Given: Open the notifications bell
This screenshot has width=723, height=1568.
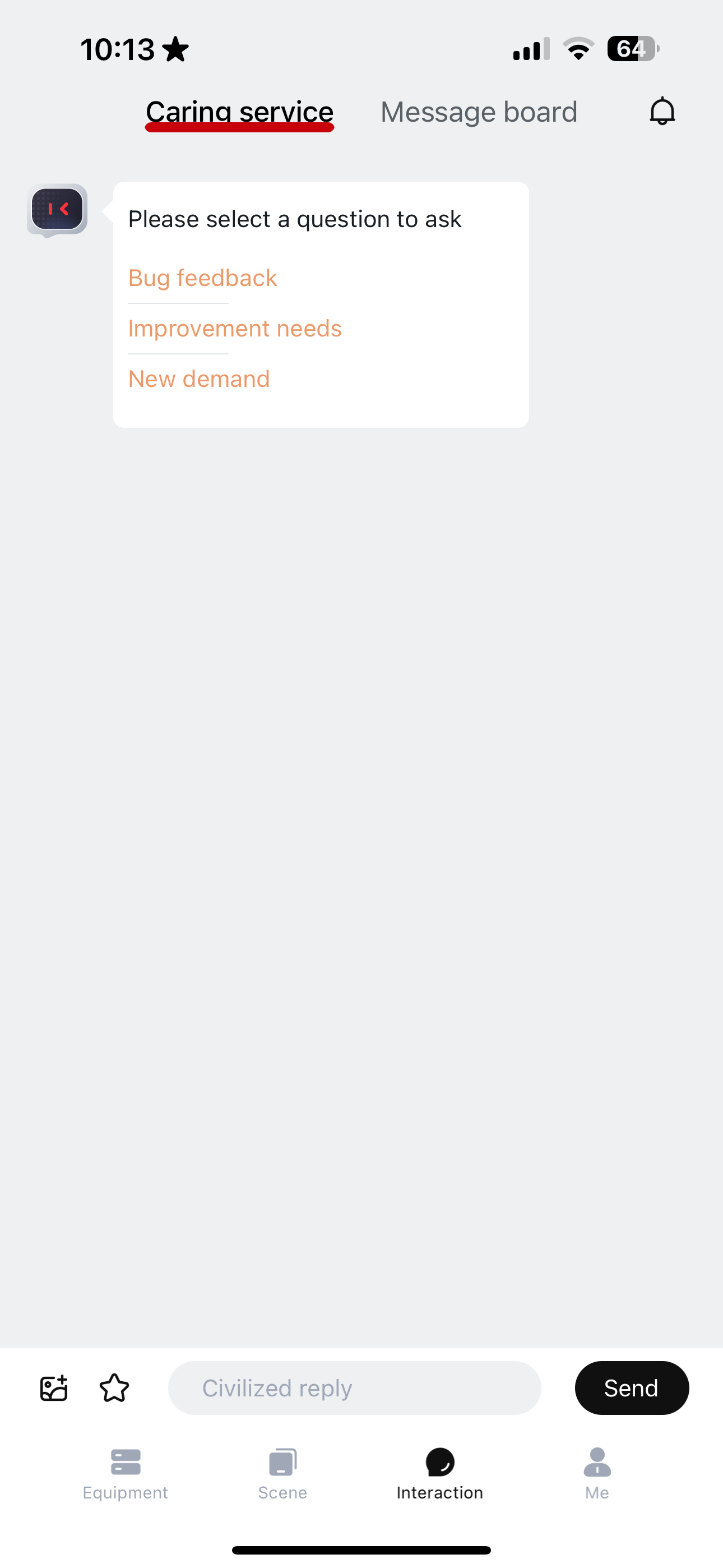Looking at the screenshot, I should (661, 112).
